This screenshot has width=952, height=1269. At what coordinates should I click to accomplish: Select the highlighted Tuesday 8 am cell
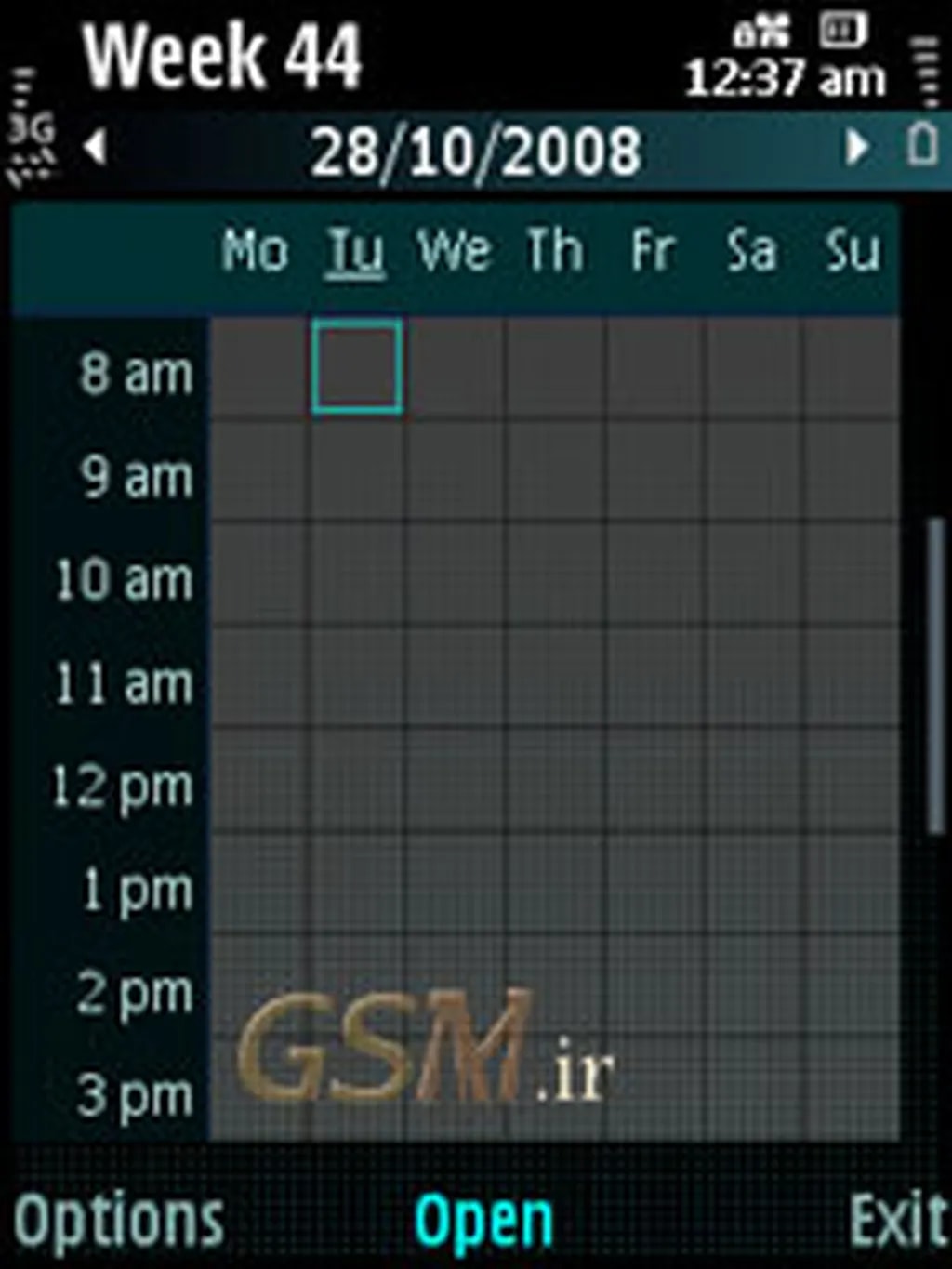pyautogui.click(x=357, y=366)
